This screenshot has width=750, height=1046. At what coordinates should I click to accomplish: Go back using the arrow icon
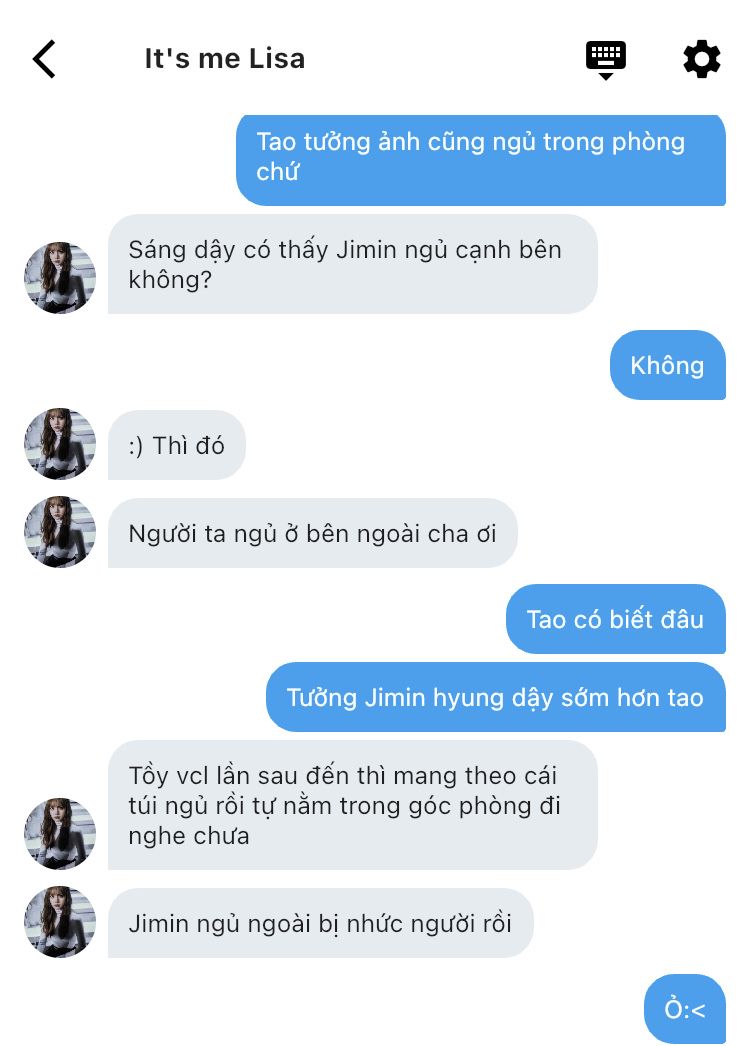point(44,59)
